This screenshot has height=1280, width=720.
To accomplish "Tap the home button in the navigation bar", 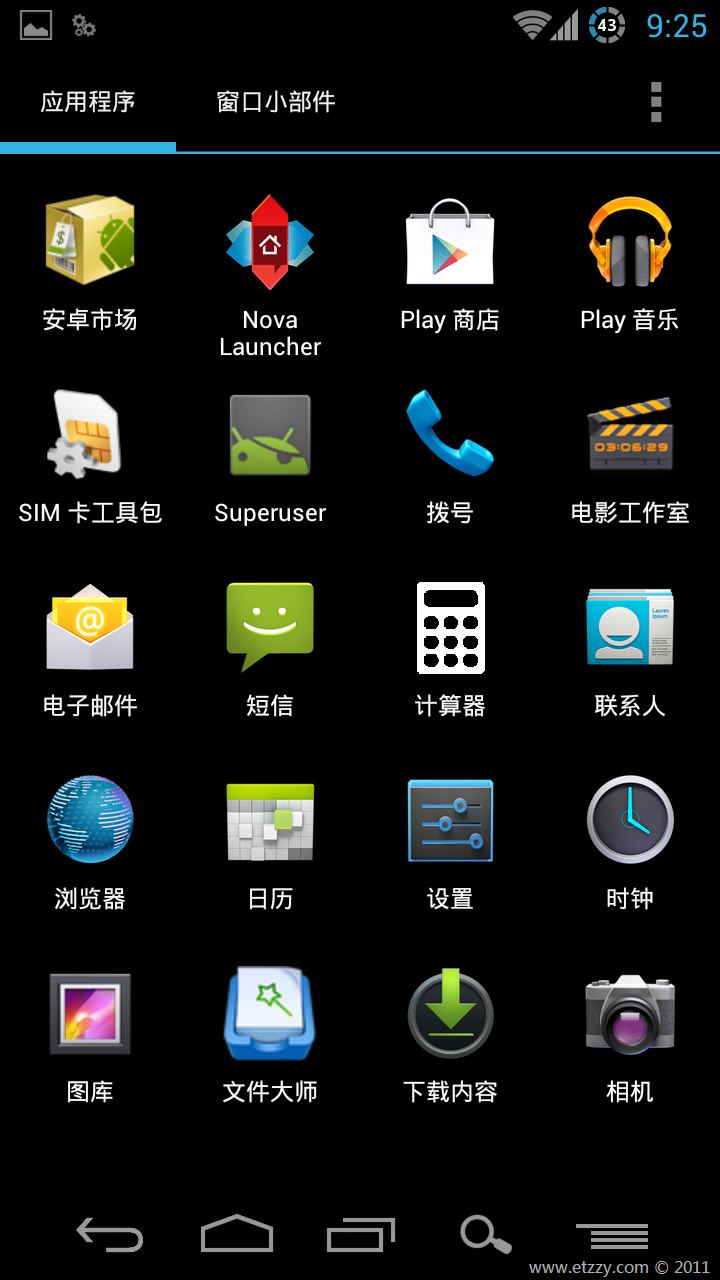I will (237, 1235).
